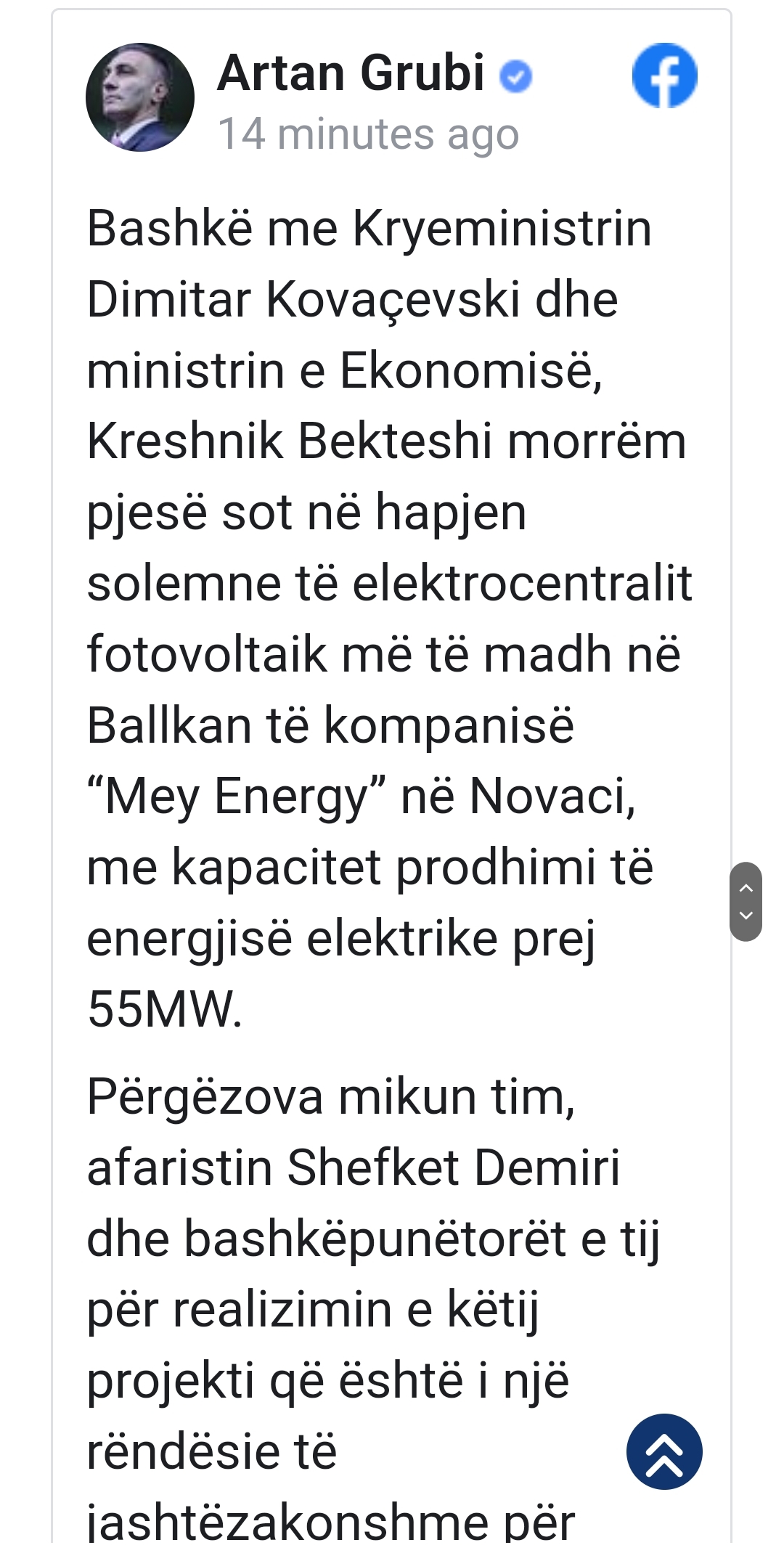Open Artan Grubi's profile name link
Image resolution: width=784 pixels, height=1561 pixels.
351,73
